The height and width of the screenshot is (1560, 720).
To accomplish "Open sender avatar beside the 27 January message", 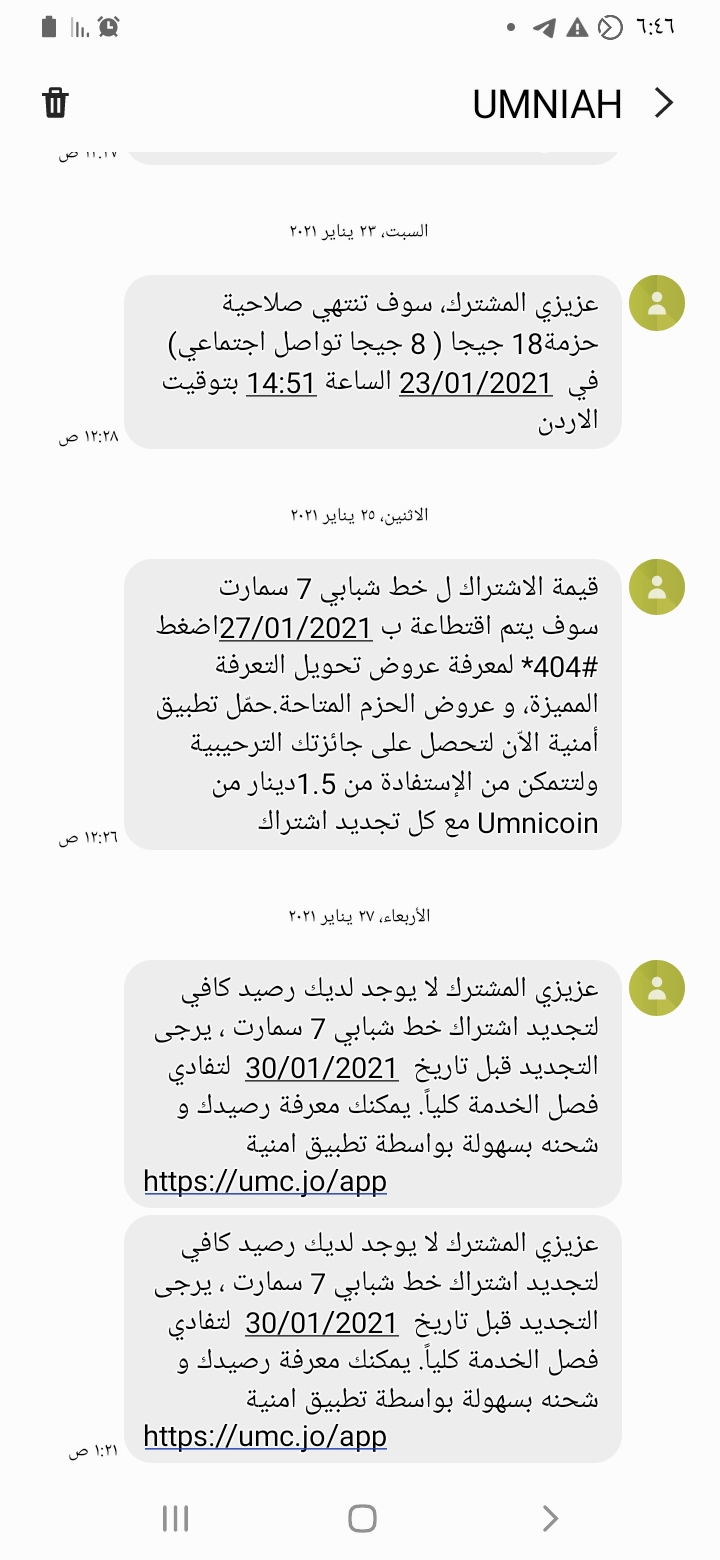I will coord(657,988).
